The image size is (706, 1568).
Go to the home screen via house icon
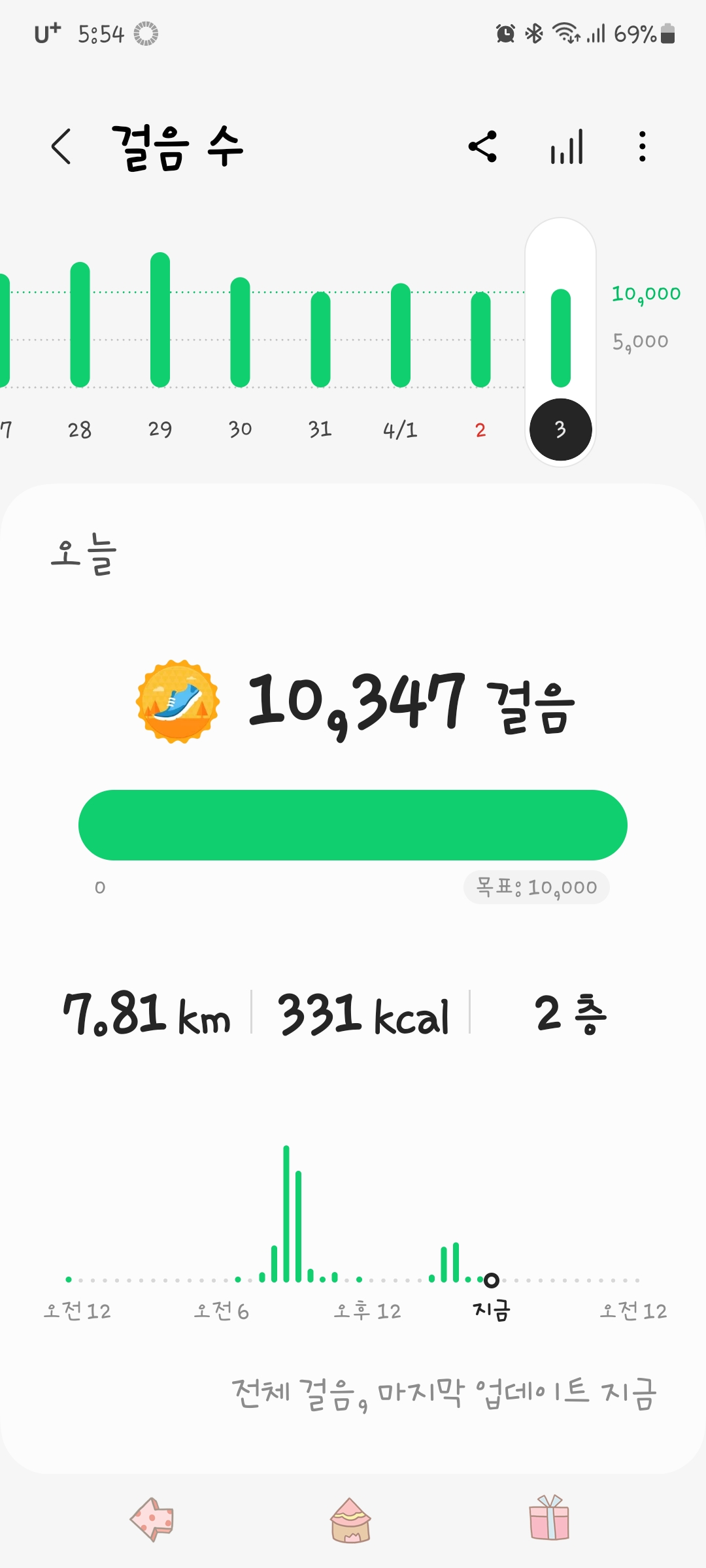[x=351, y=1520]
